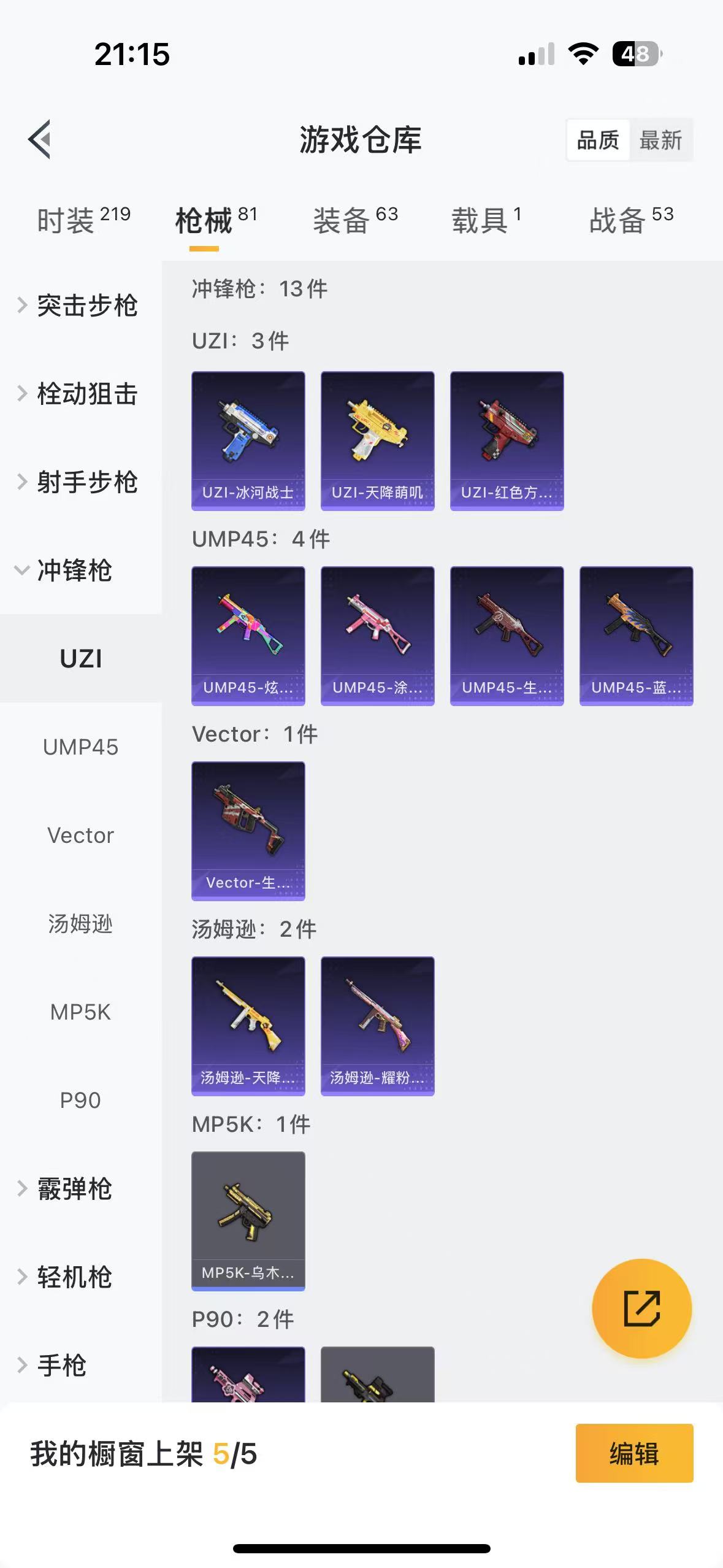Image resolution: width=723 pixels, height=1568 pixels.
Task: Open the UZI-天降萌叽 skin
Action: [x=378, y=440]
